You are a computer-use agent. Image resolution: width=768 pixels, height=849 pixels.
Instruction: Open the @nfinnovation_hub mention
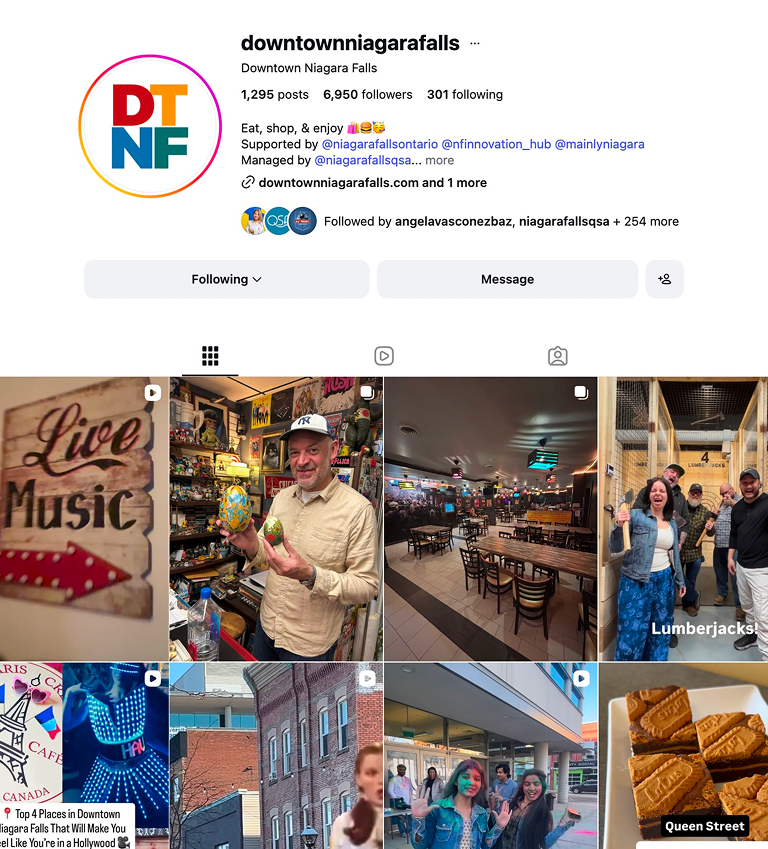(x=496, y=144)
